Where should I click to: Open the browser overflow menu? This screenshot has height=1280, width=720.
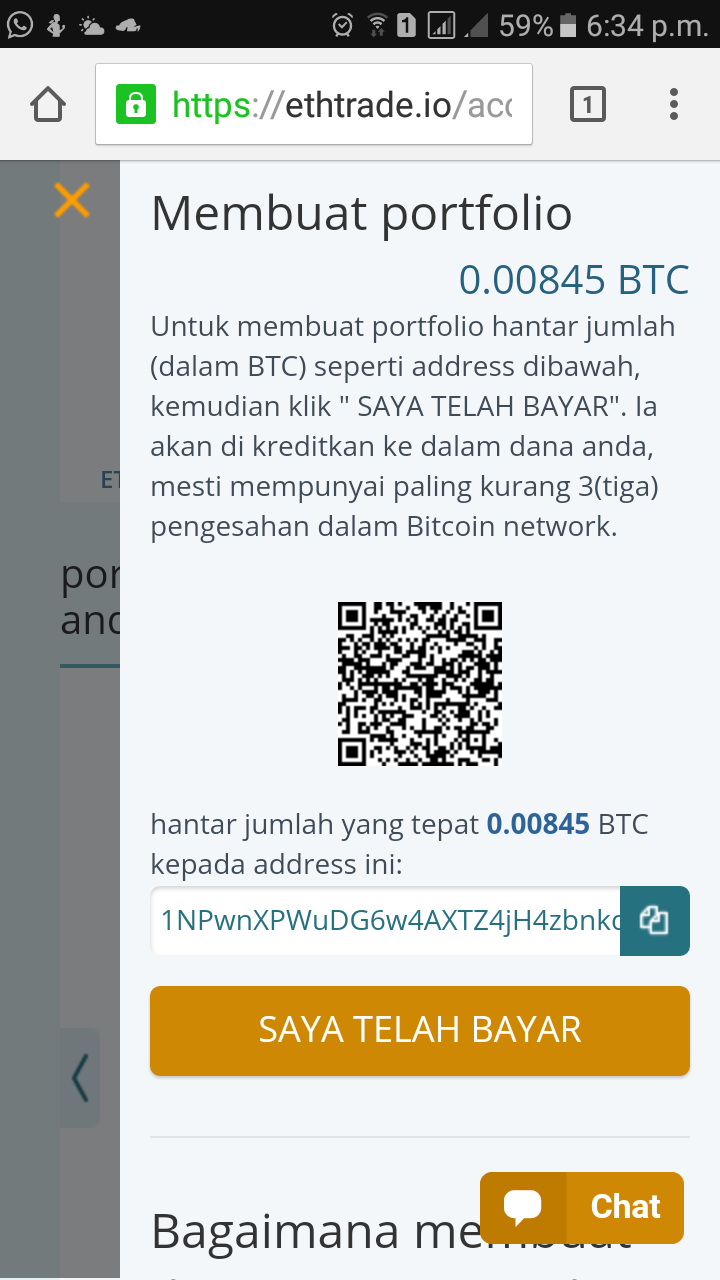coord(674,104)
